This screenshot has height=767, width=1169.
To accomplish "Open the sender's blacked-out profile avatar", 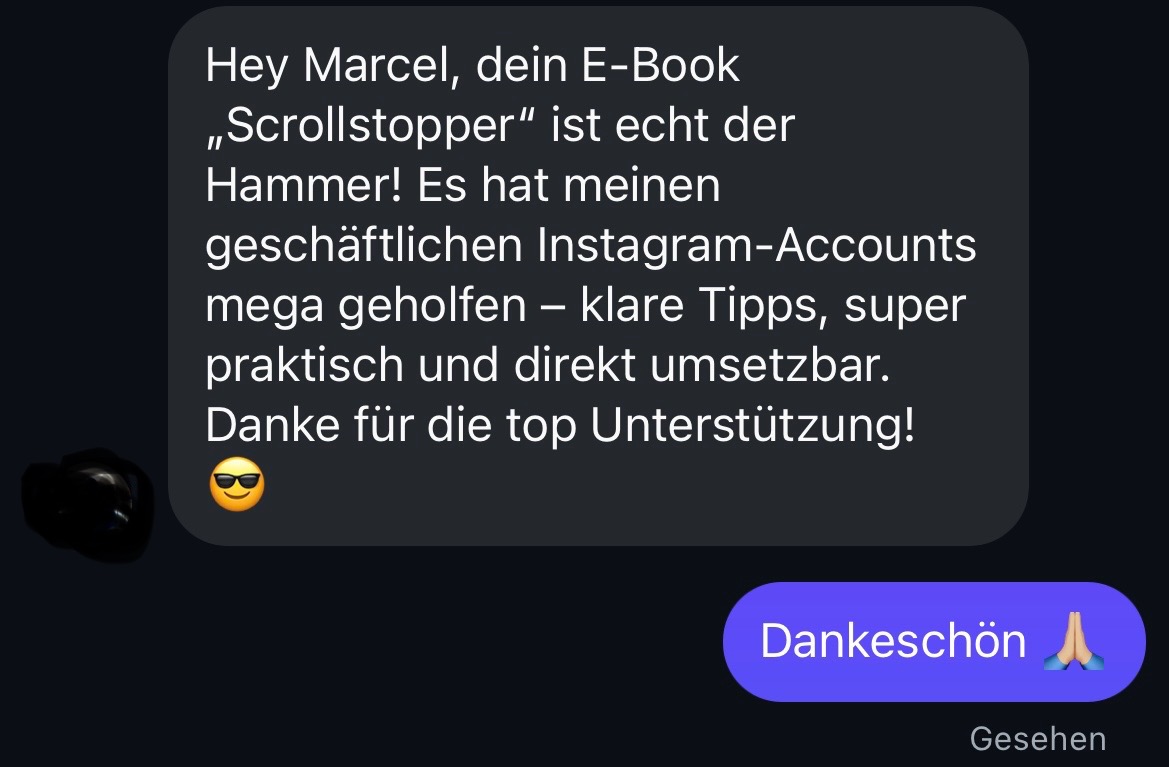I will (90, 503).
